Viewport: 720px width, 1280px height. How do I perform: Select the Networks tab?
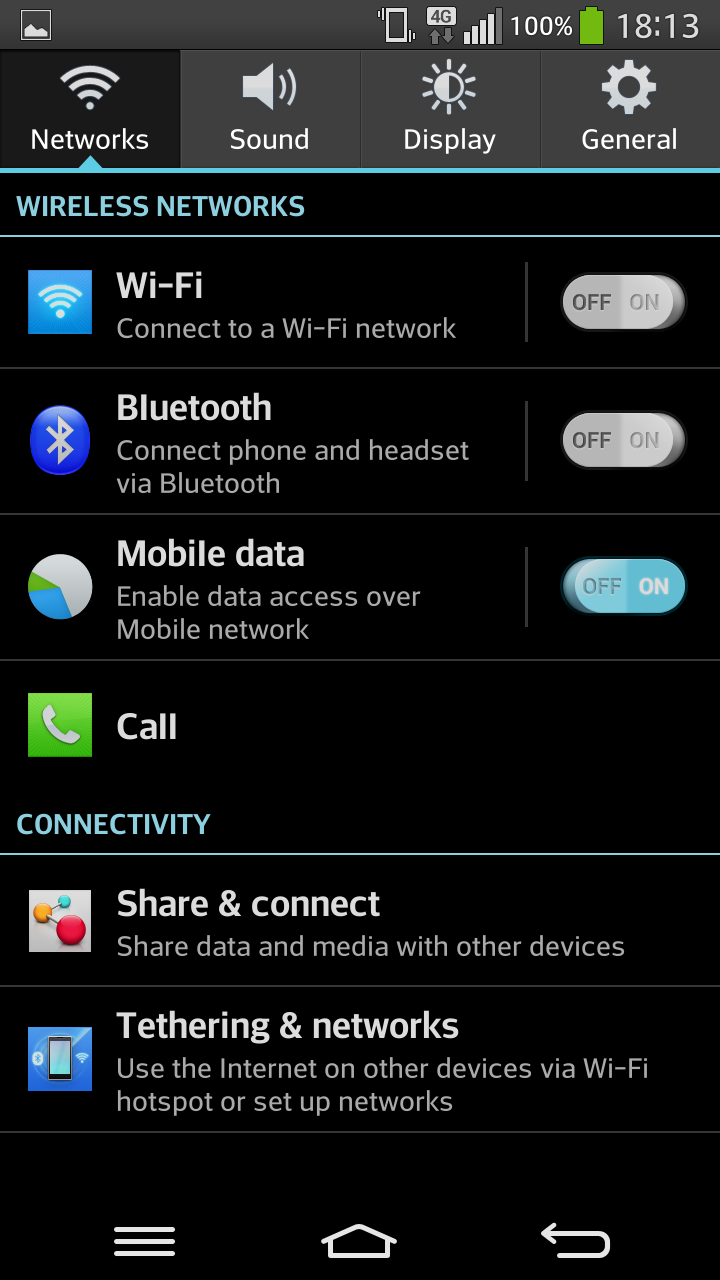tap(90, 109)
